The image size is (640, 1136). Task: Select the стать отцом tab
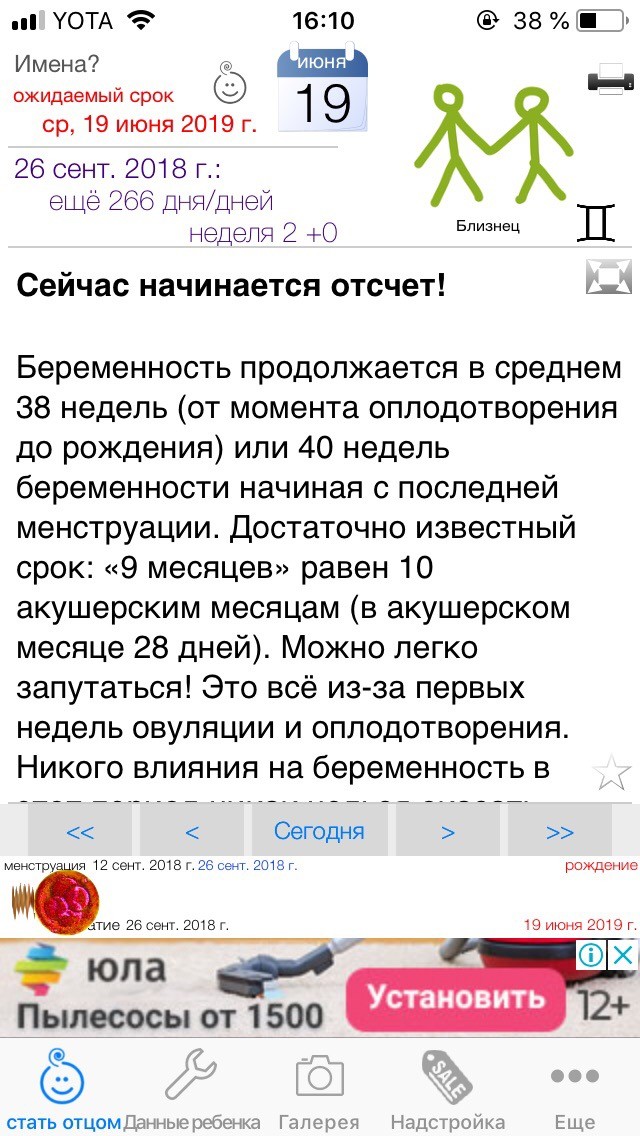coord(62,1088)
